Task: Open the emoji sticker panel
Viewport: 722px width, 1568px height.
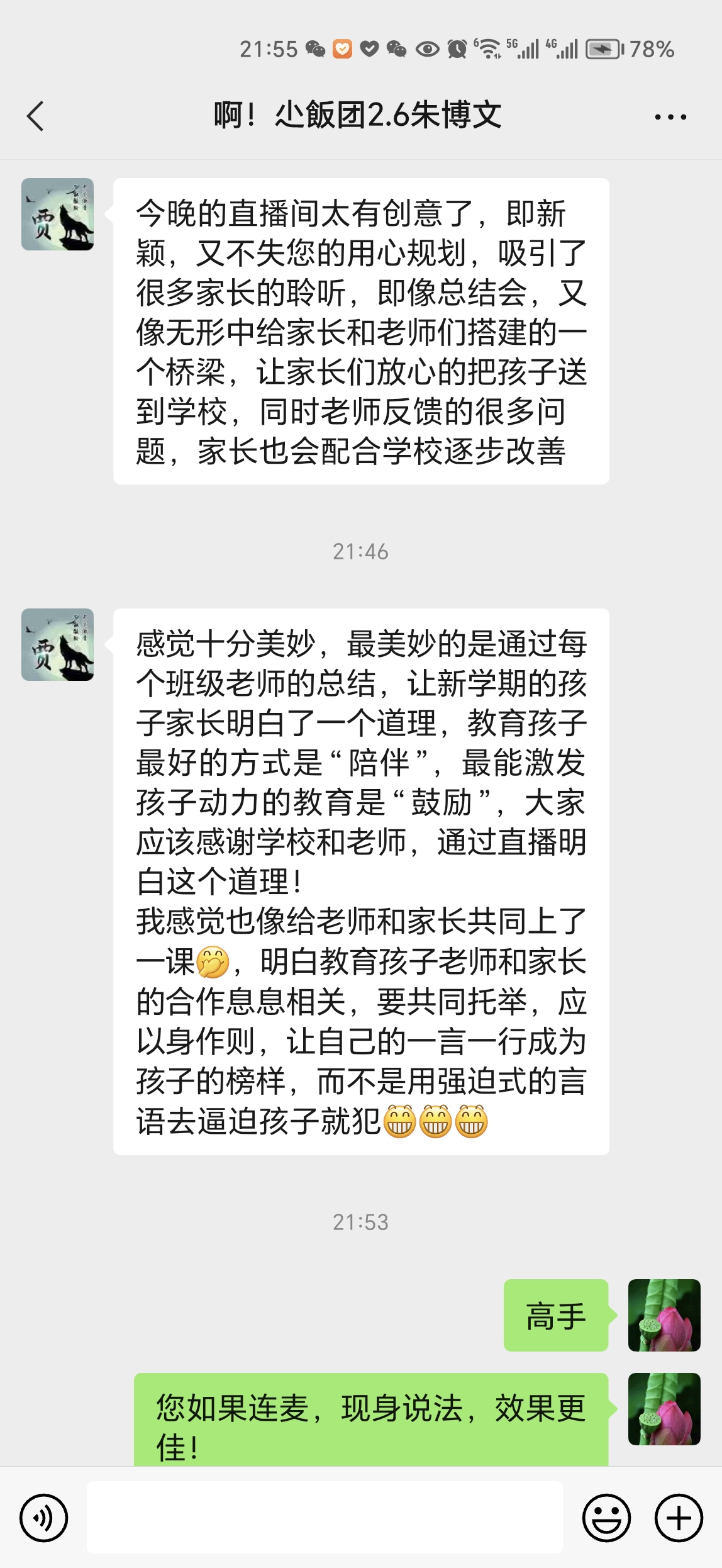Action: 606,1518
